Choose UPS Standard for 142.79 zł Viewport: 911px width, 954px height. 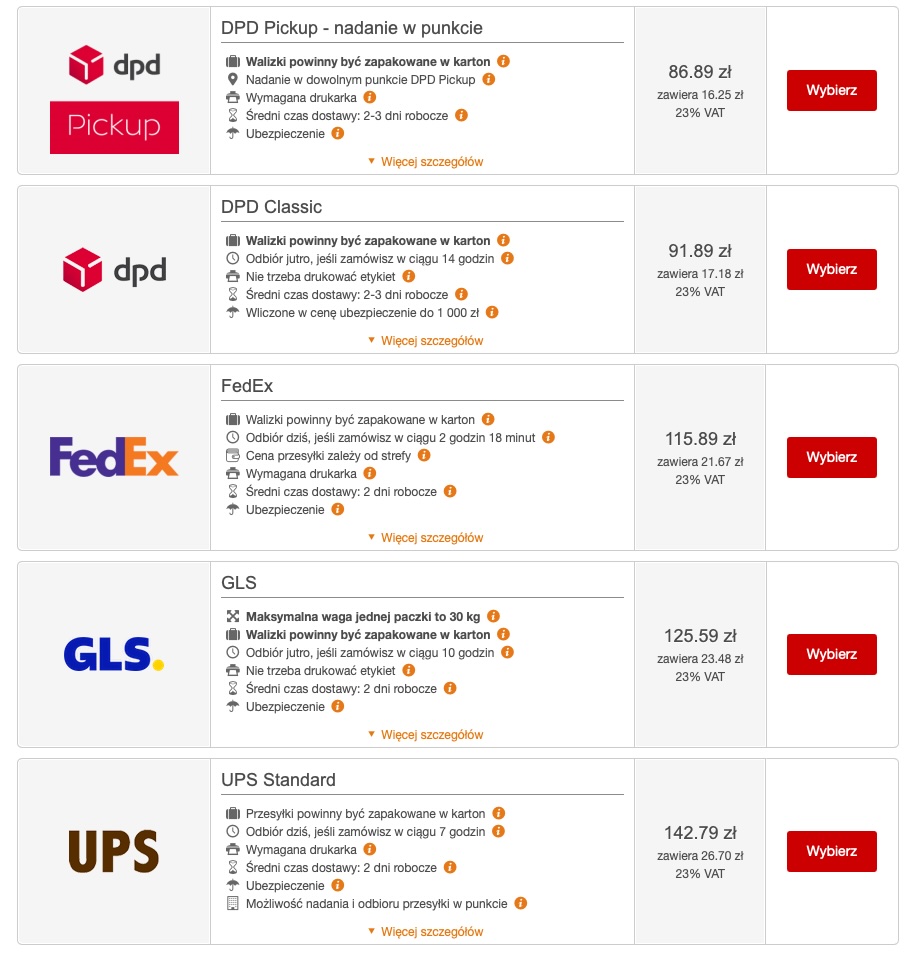(x=831, y=851)
